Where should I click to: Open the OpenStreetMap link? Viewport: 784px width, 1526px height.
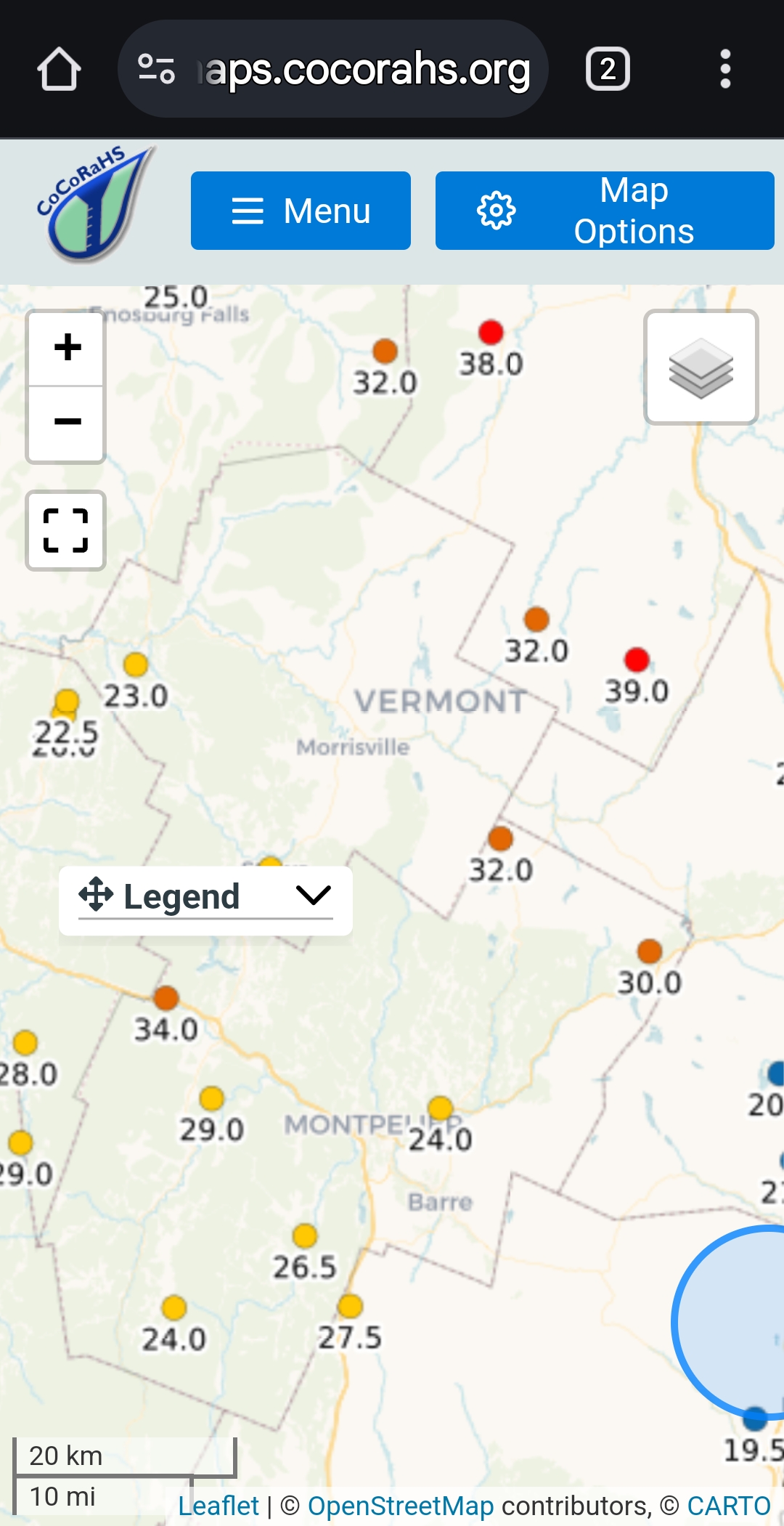click(x=401, y=1506)
